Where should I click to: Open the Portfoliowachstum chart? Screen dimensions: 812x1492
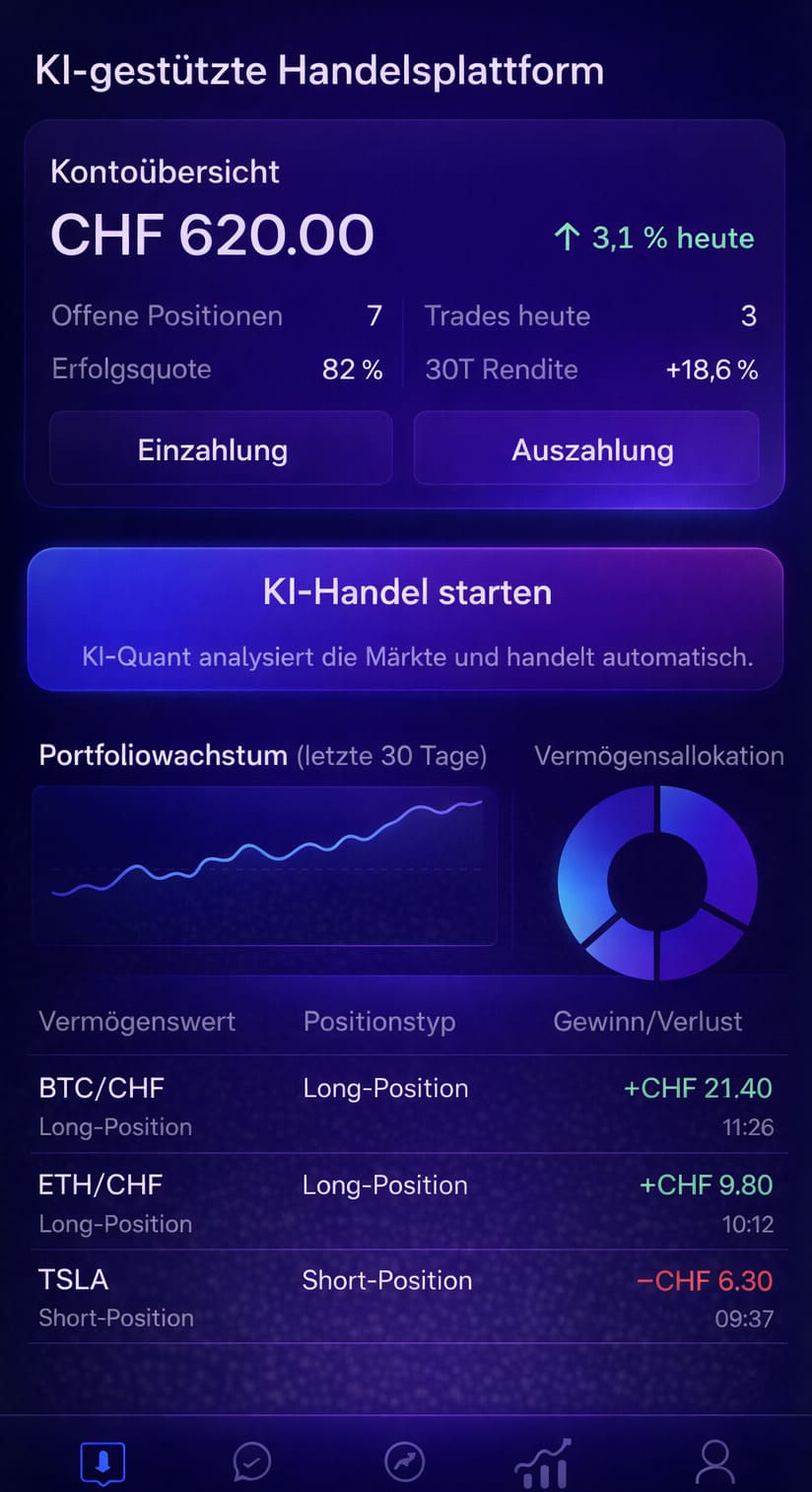[264, 865]
